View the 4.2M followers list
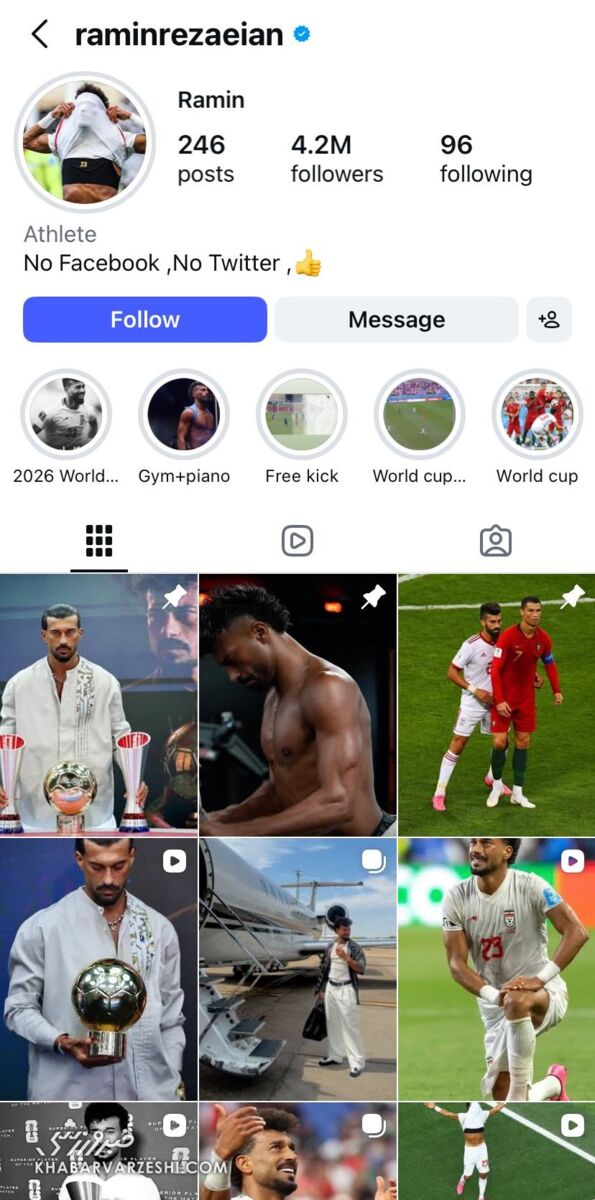Viewport: 595px width, 1200px height. 336,159
